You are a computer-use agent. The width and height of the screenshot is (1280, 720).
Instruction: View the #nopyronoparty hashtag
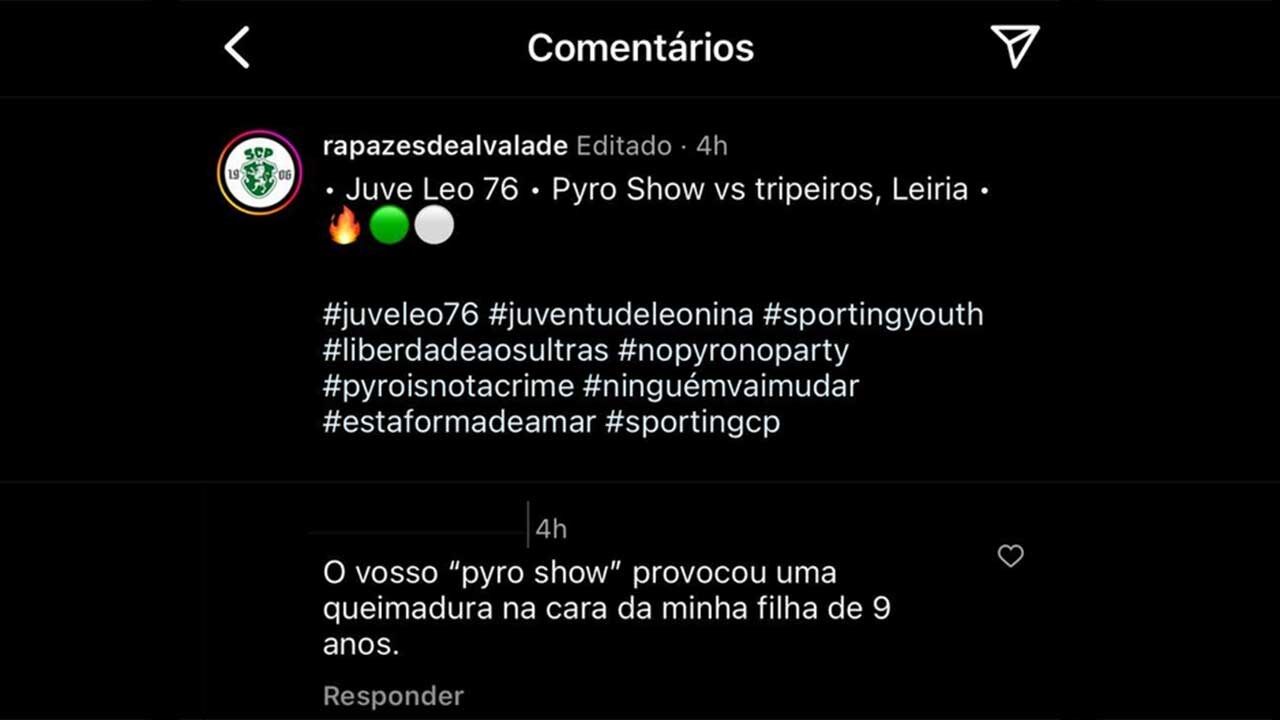click(x=733, y=351)
